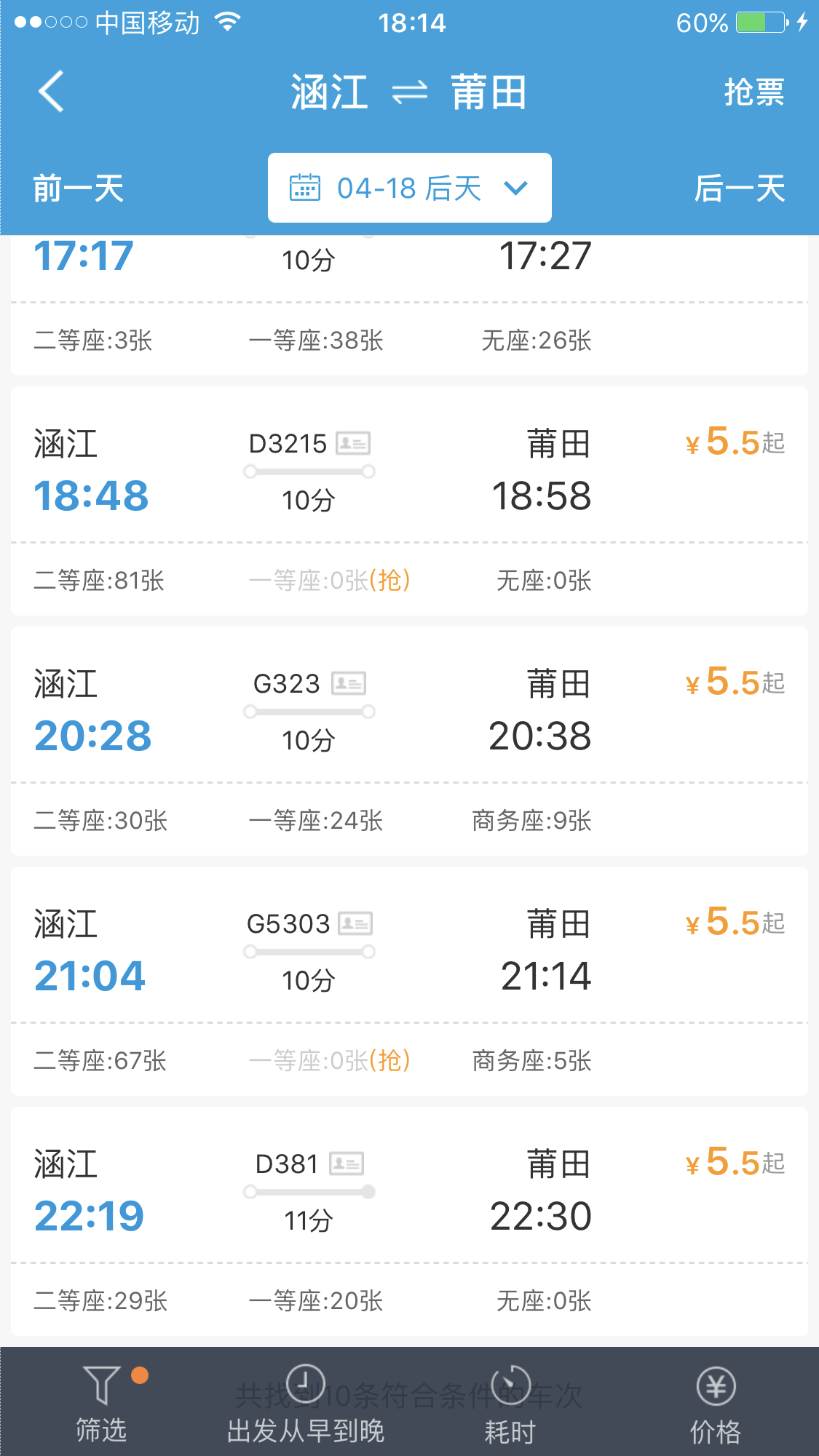819x1456 pixels.
Task: Sort results by 耗时 duration
Action: click(x=510, y=1403)
